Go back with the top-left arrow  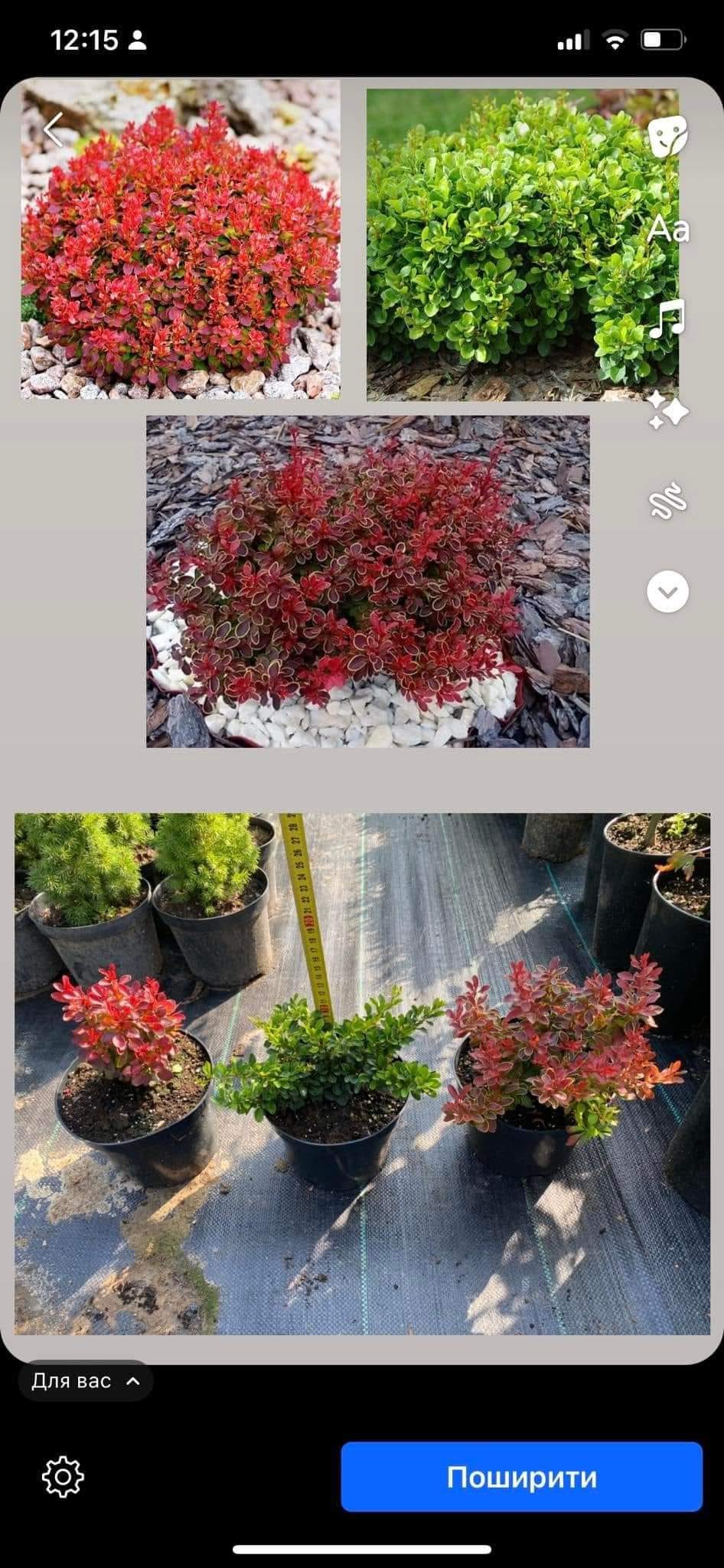point(53,129)
